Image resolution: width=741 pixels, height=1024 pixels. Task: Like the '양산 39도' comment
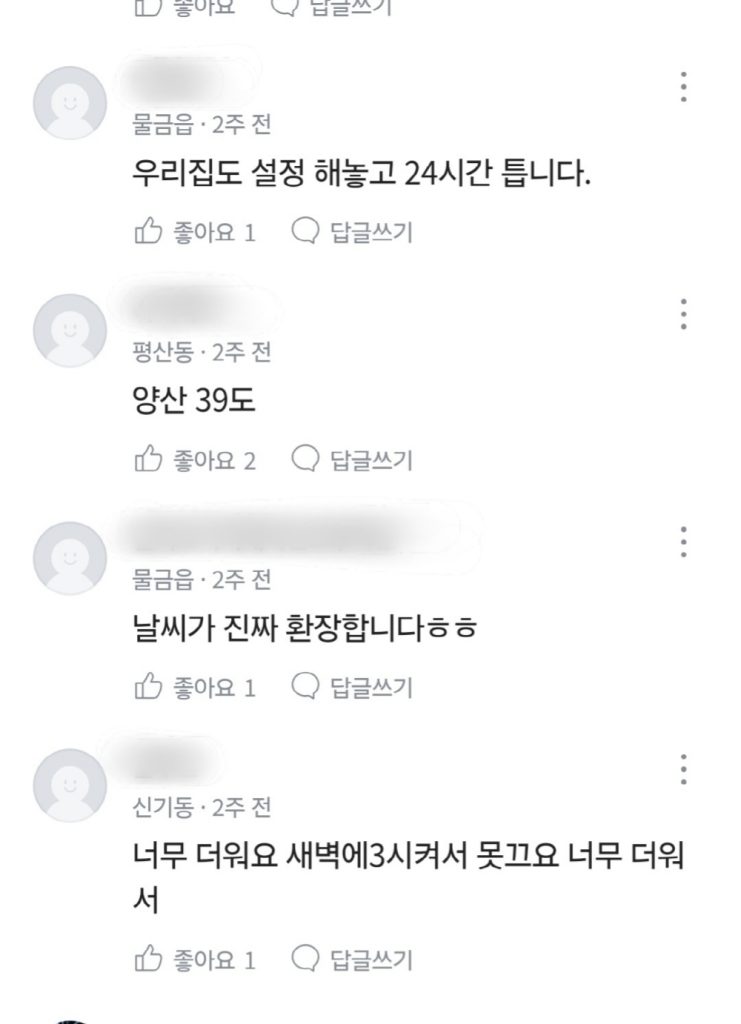pos(193,460)
